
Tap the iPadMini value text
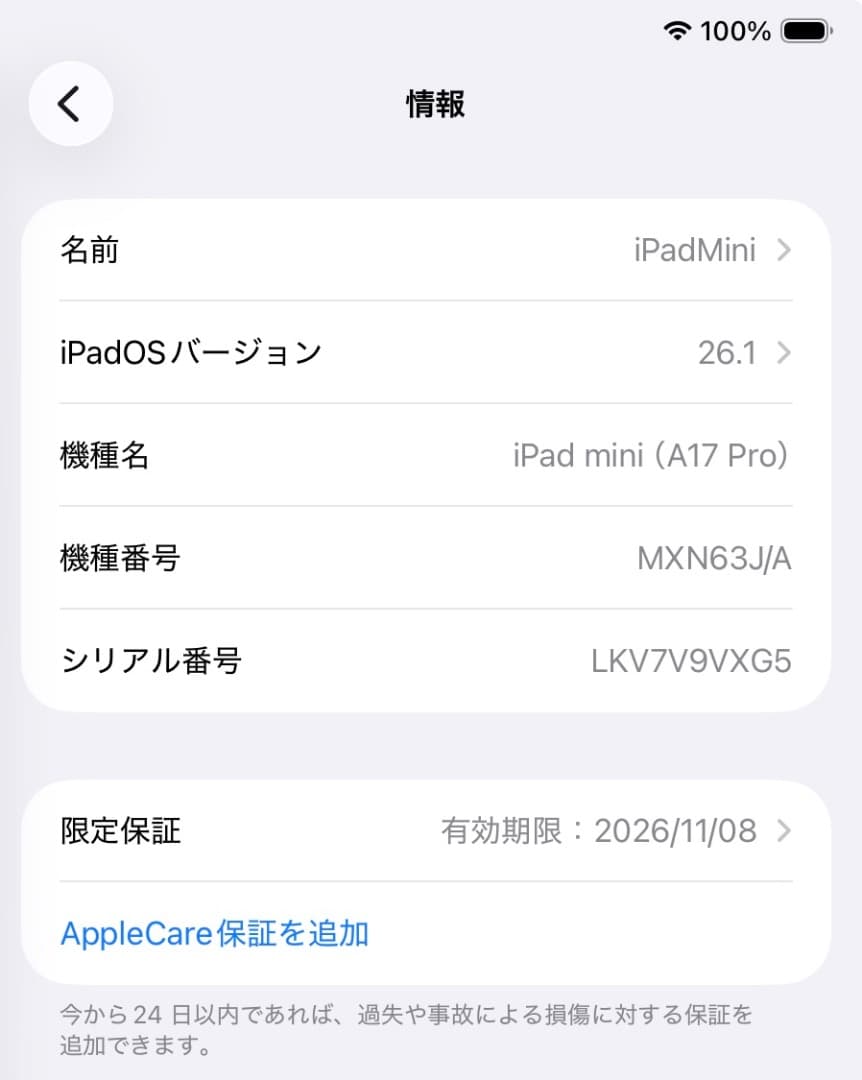coord(696,250)
